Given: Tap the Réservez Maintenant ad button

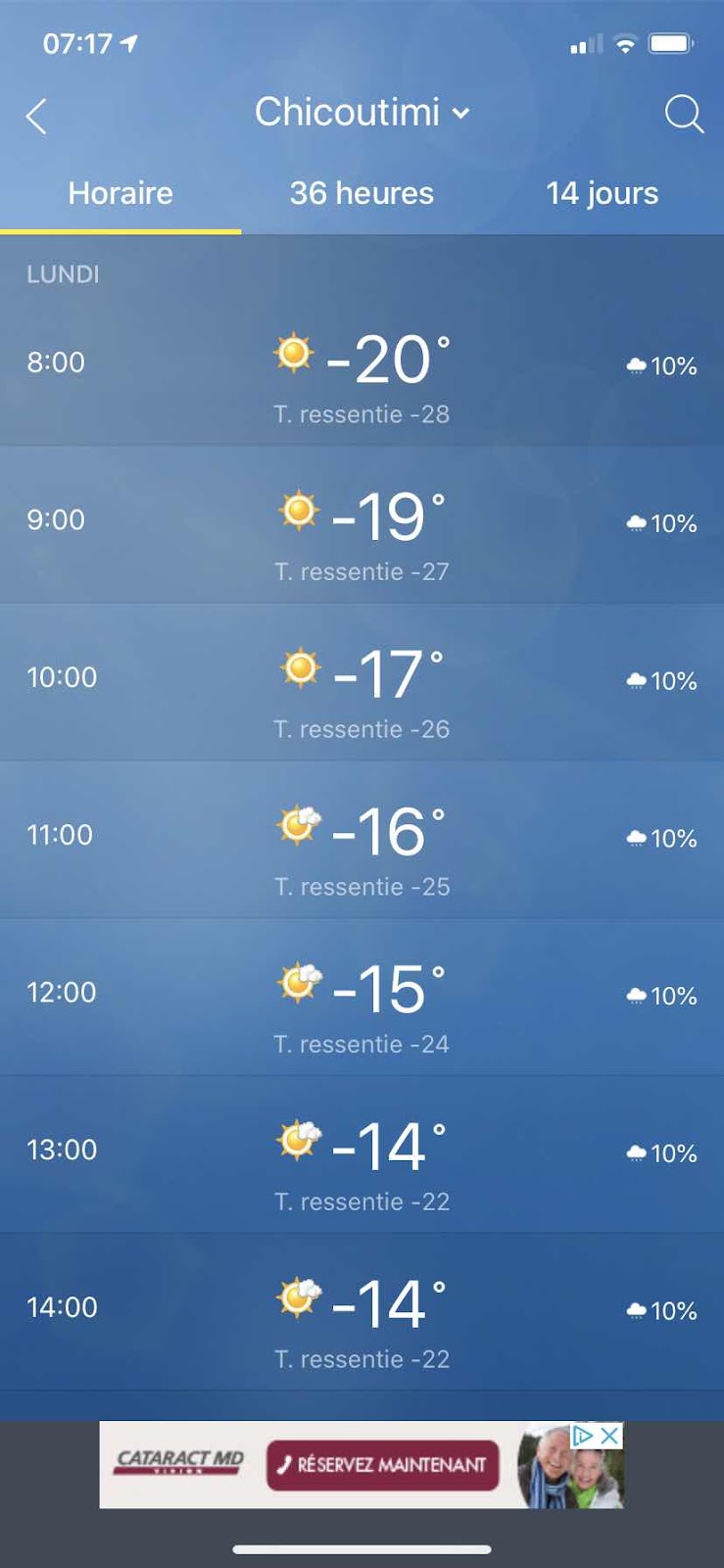Looking at the screenshot, I should (382, 1464).
